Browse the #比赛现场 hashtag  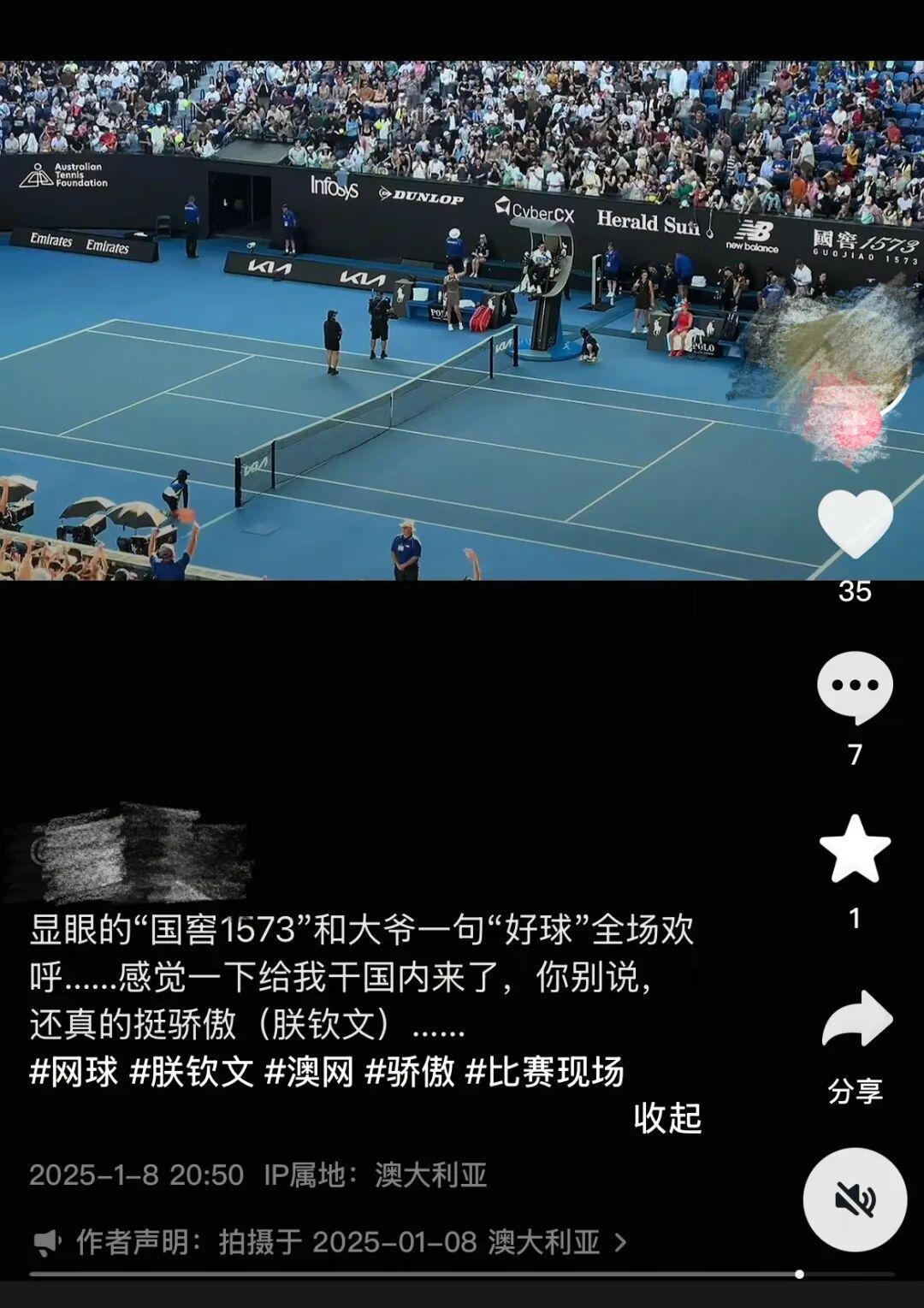(x=544, y=1072)
